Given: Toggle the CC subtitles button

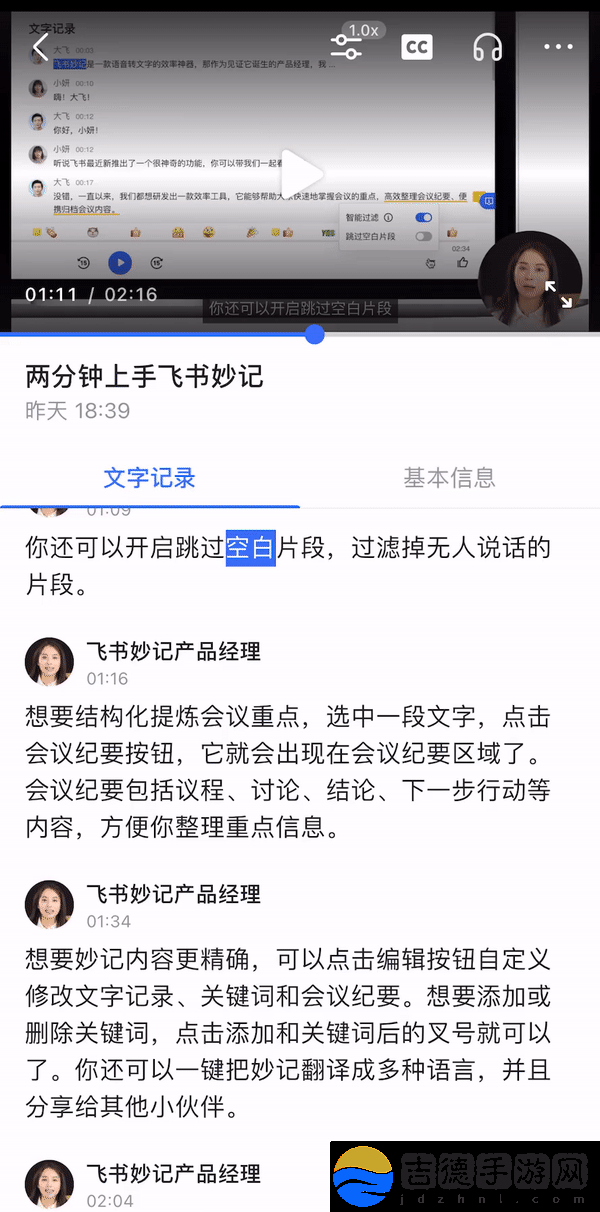Looking at the screenshot, I should click(417, 47).
